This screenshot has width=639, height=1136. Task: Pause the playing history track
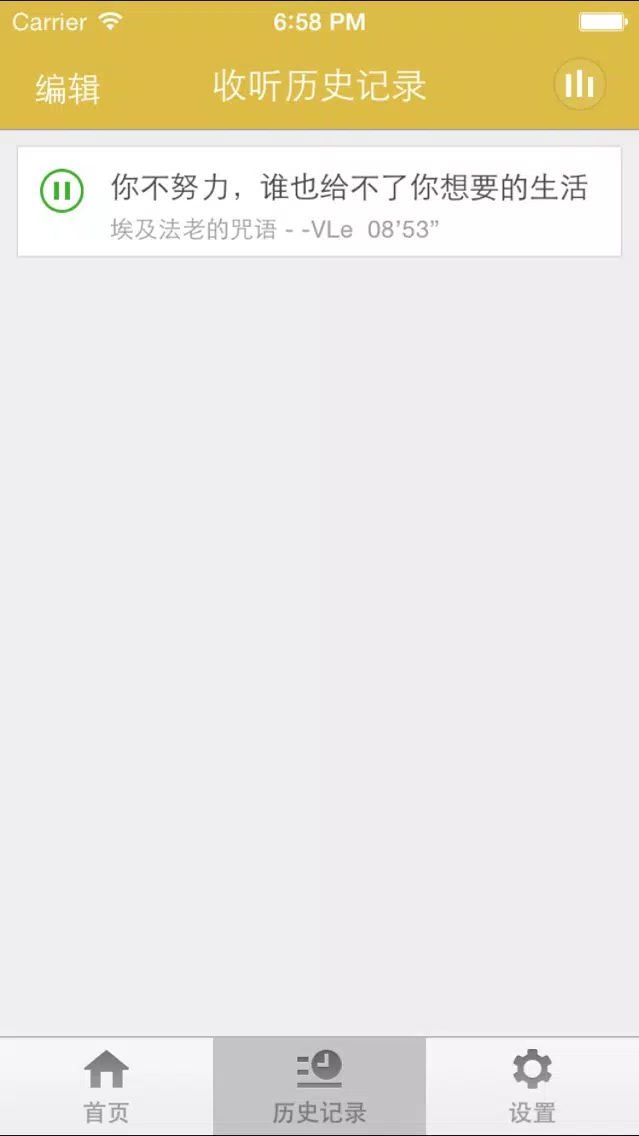click(x=61, y=190)
